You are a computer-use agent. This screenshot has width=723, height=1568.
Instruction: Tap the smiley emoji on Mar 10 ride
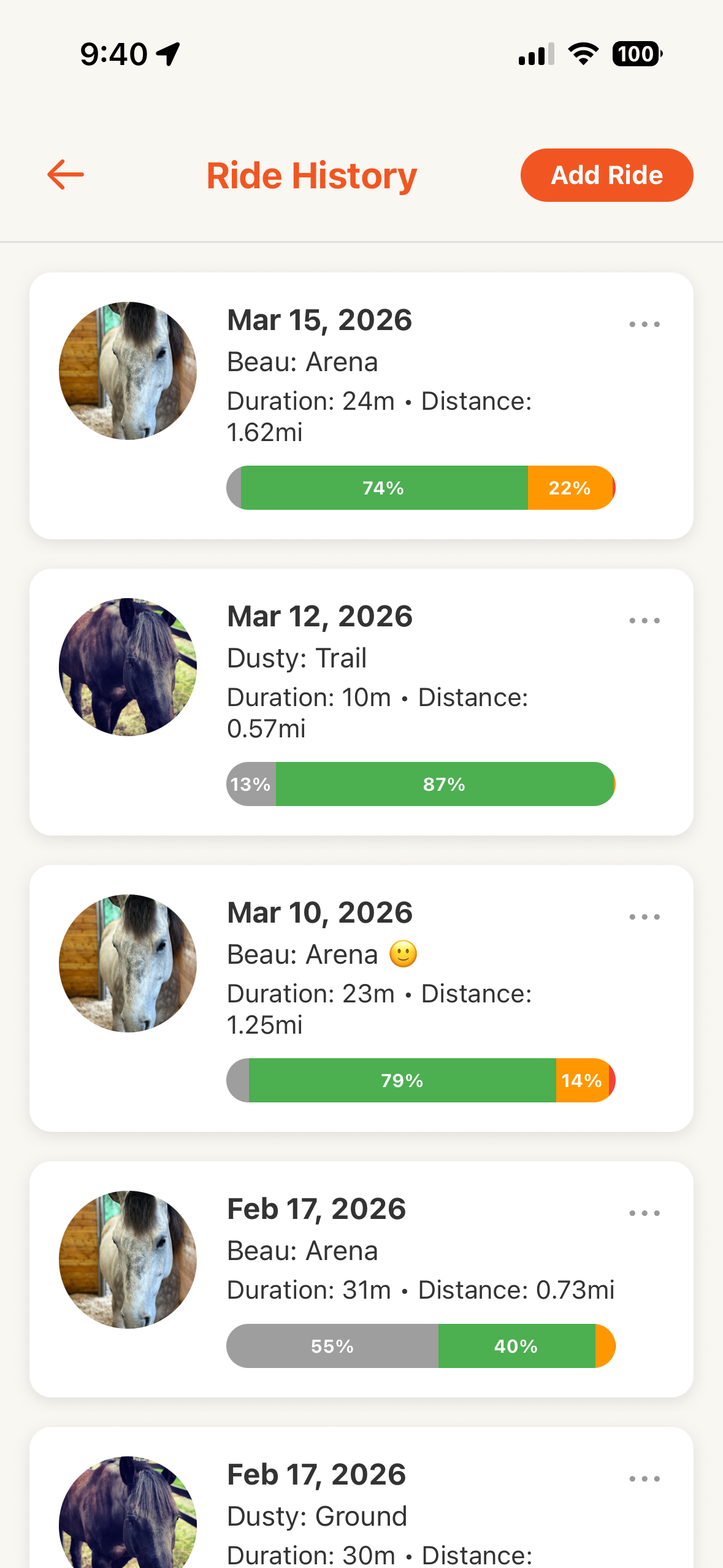tap(403, 953)
